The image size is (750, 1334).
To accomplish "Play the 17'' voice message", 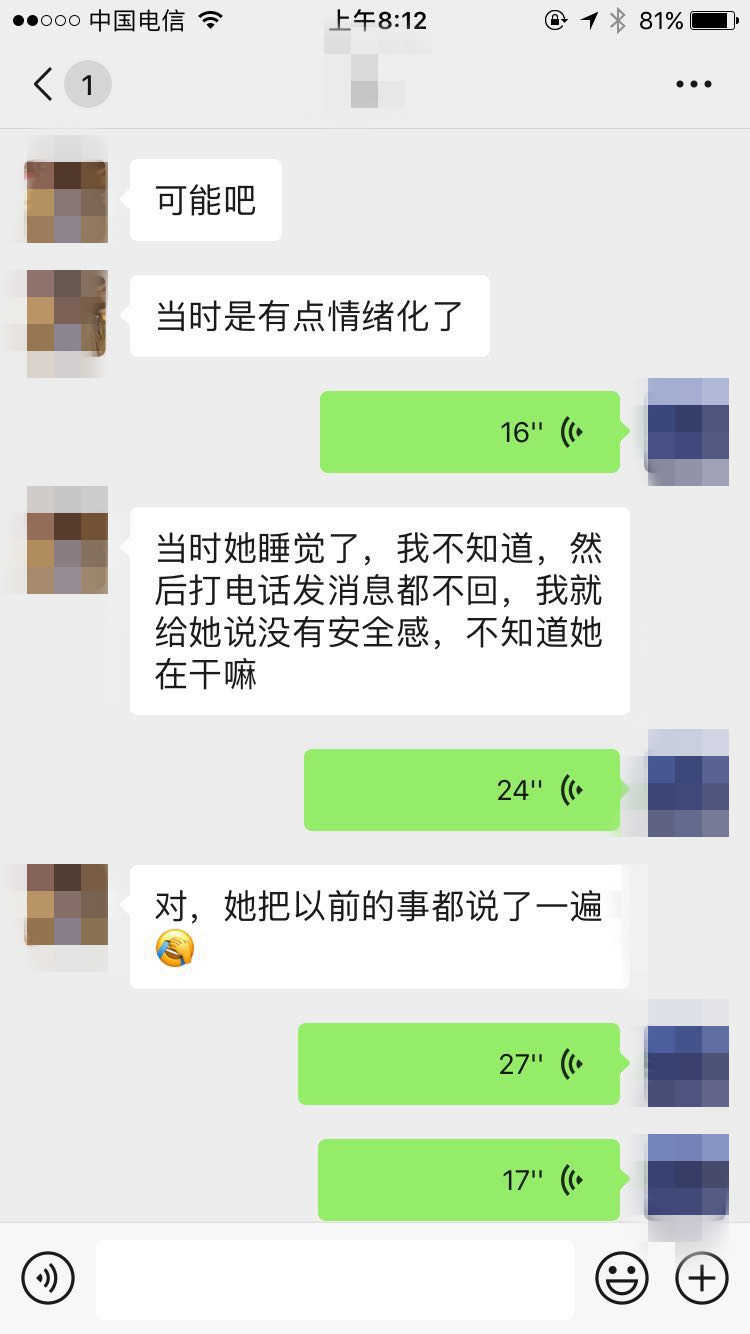I will pos(468,1180).
